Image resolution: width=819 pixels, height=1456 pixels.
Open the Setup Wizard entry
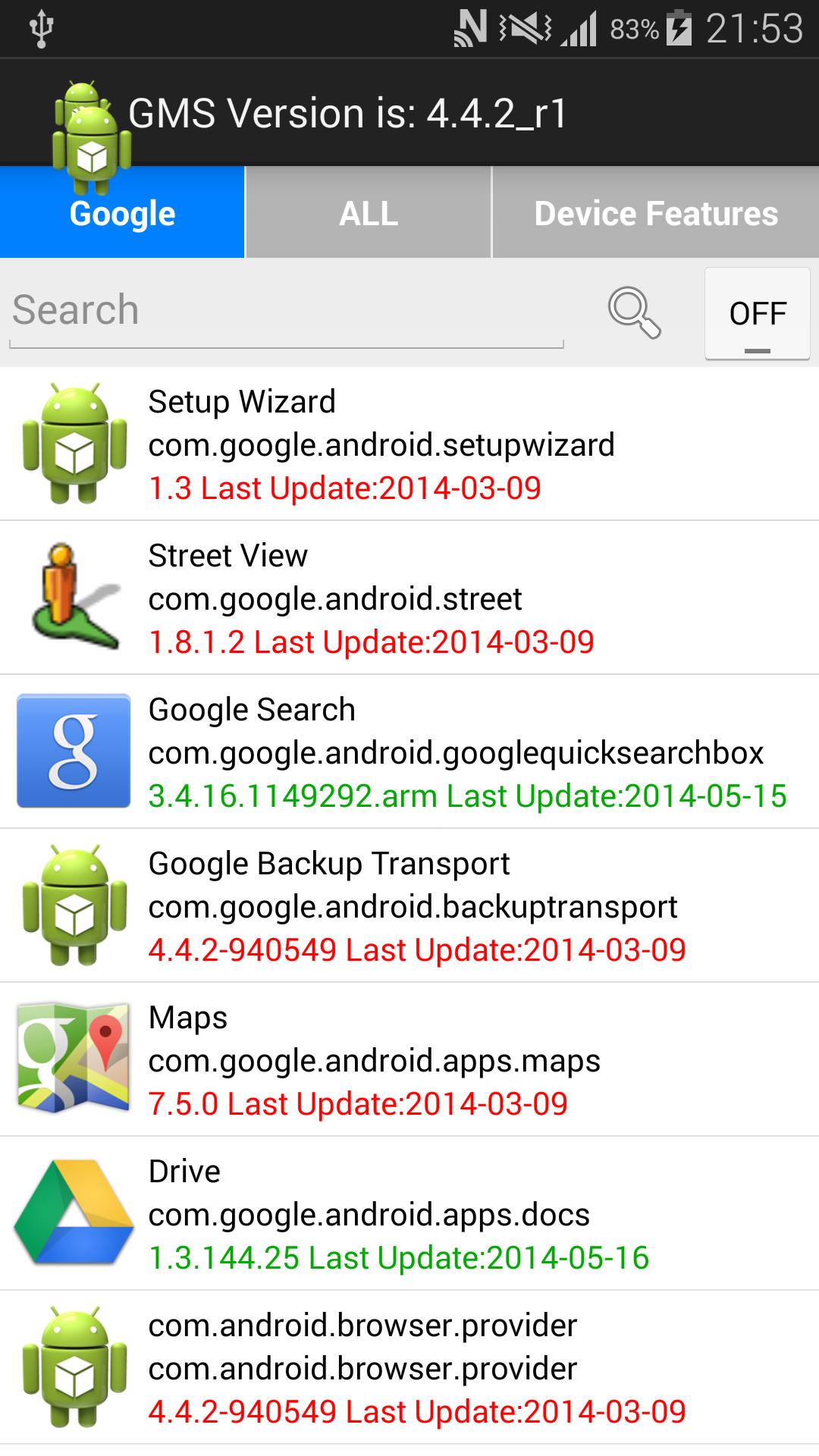click(409, 444)
